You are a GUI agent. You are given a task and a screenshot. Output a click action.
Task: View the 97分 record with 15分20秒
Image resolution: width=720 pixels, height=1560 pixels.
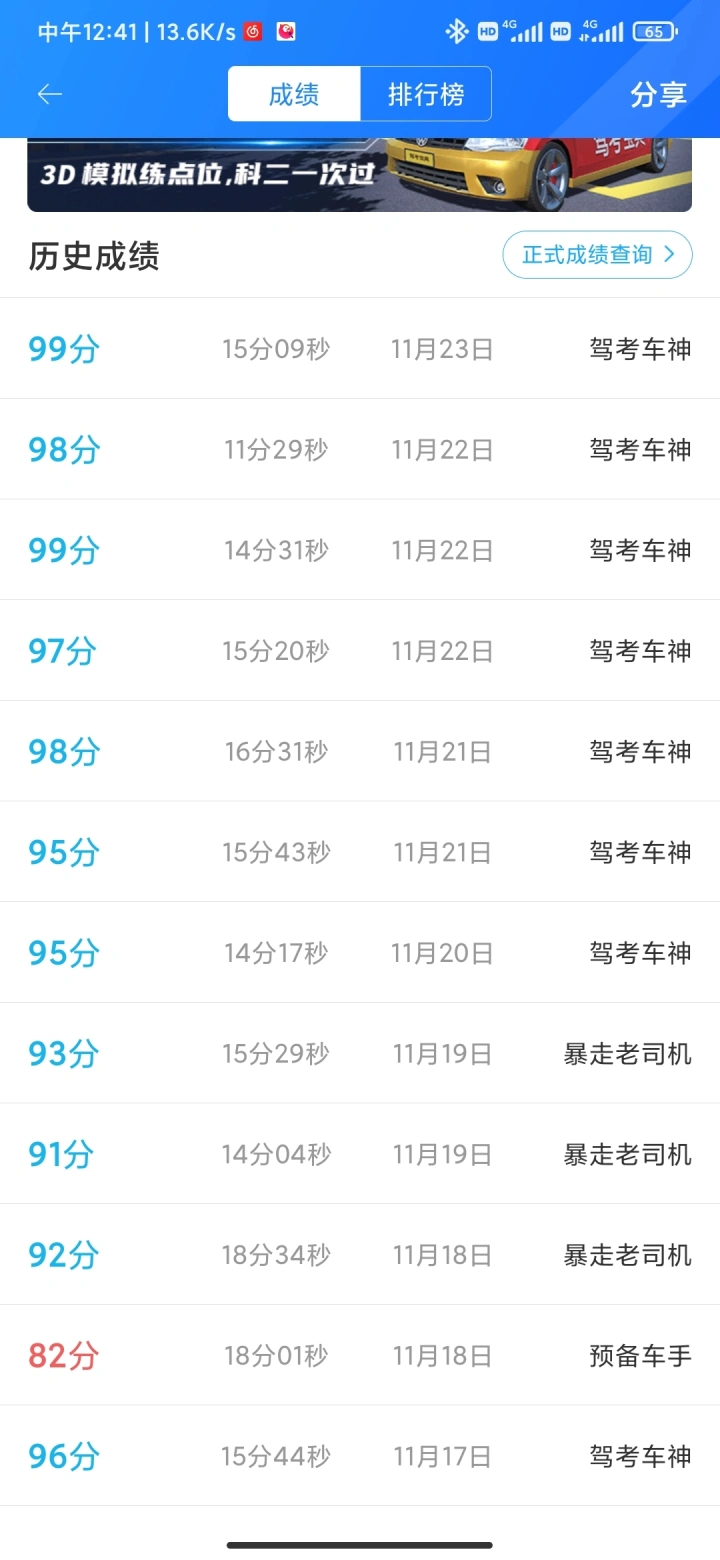click(360, 651)
